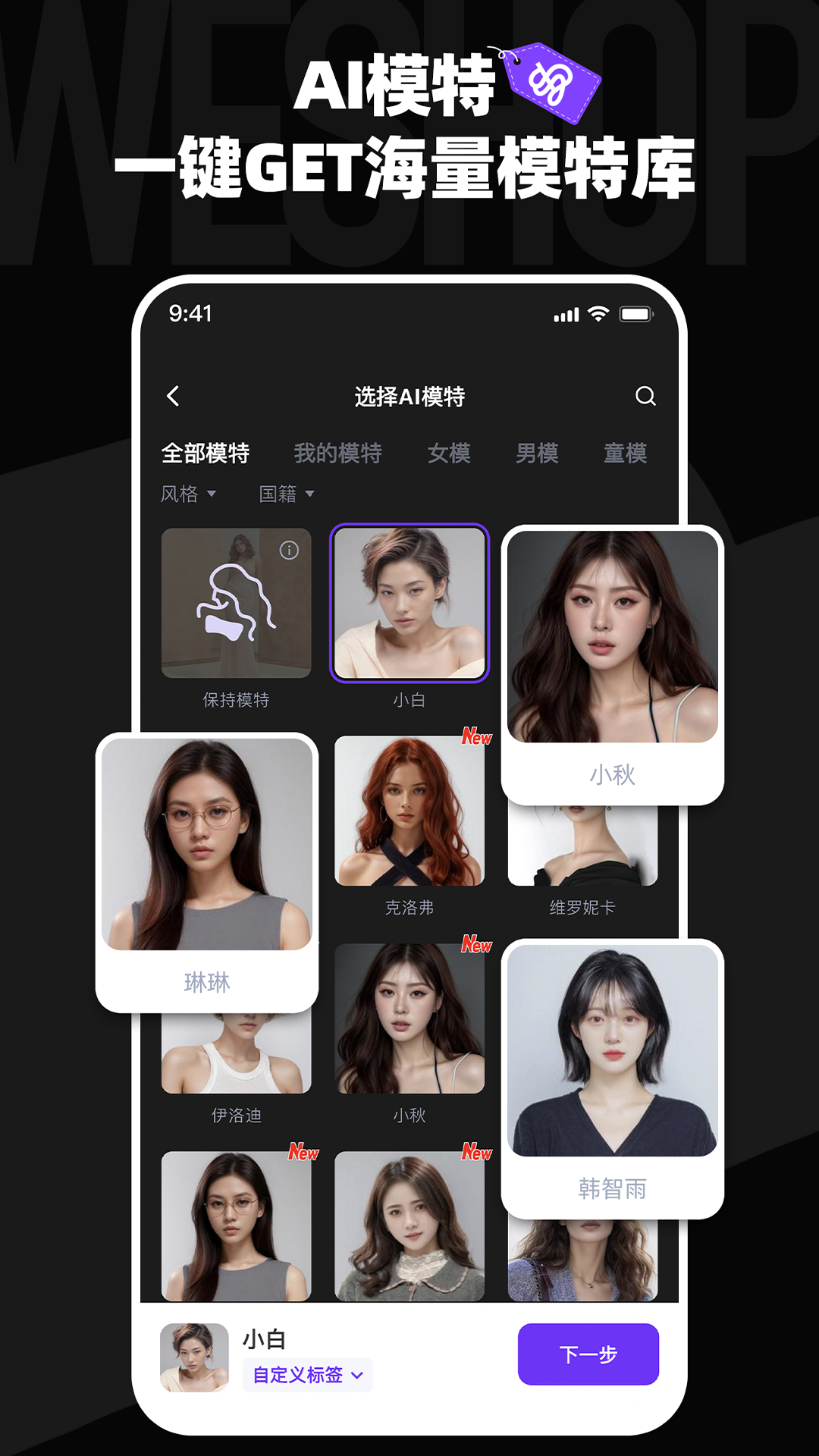Open search on the model picker
819x1456 pixels.
point(646,396)
